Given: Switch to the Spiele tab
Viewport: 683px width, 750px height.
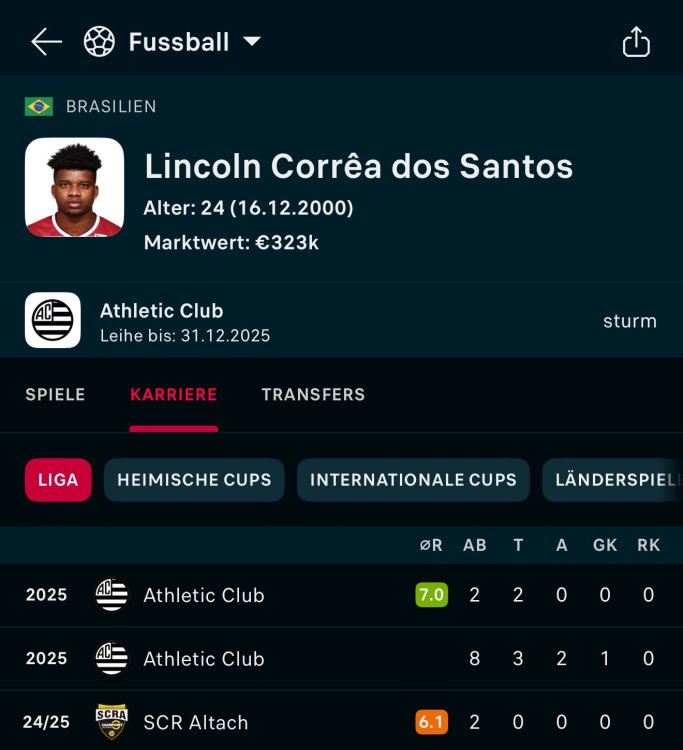Looking at the screenshot, I should pos(55,395).
